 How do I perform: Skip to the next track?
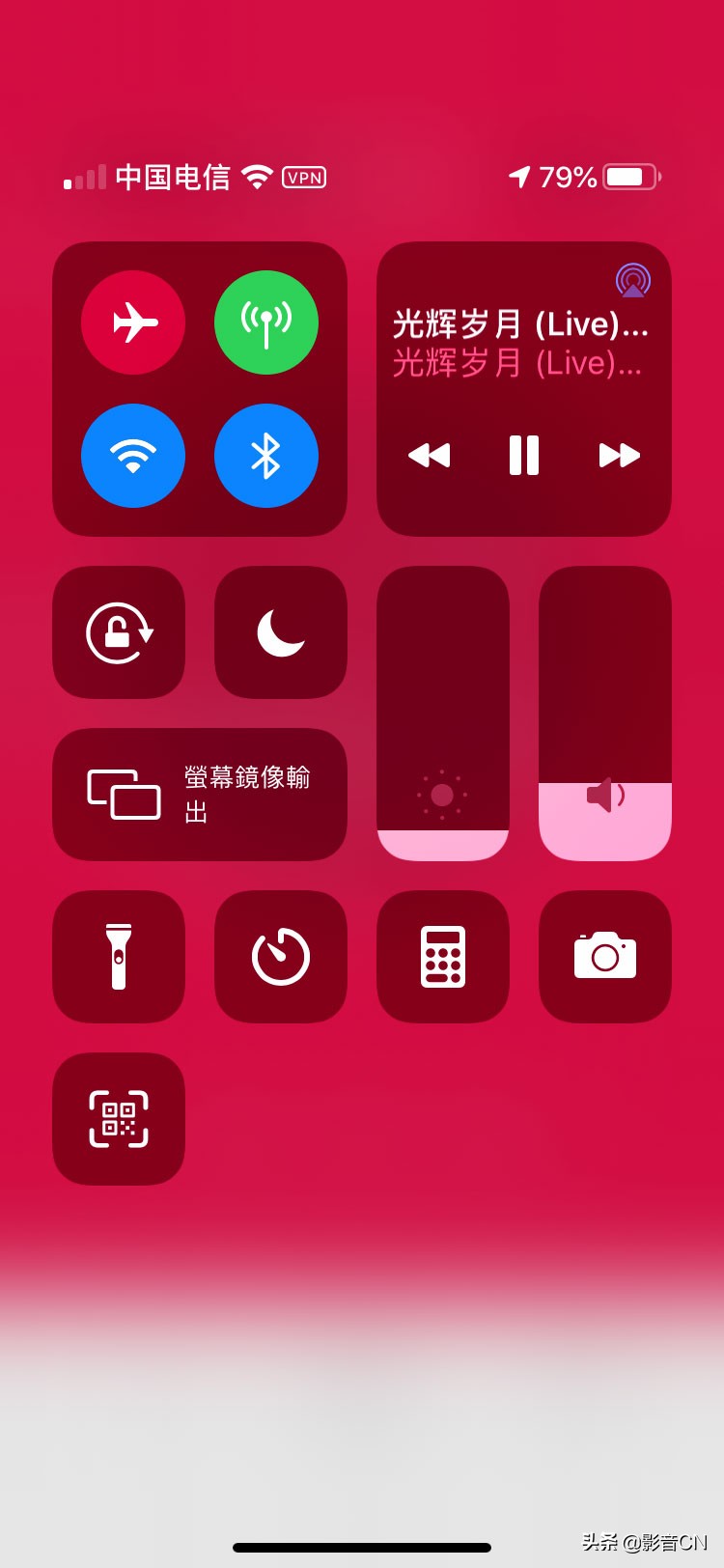tap(619, 455)
